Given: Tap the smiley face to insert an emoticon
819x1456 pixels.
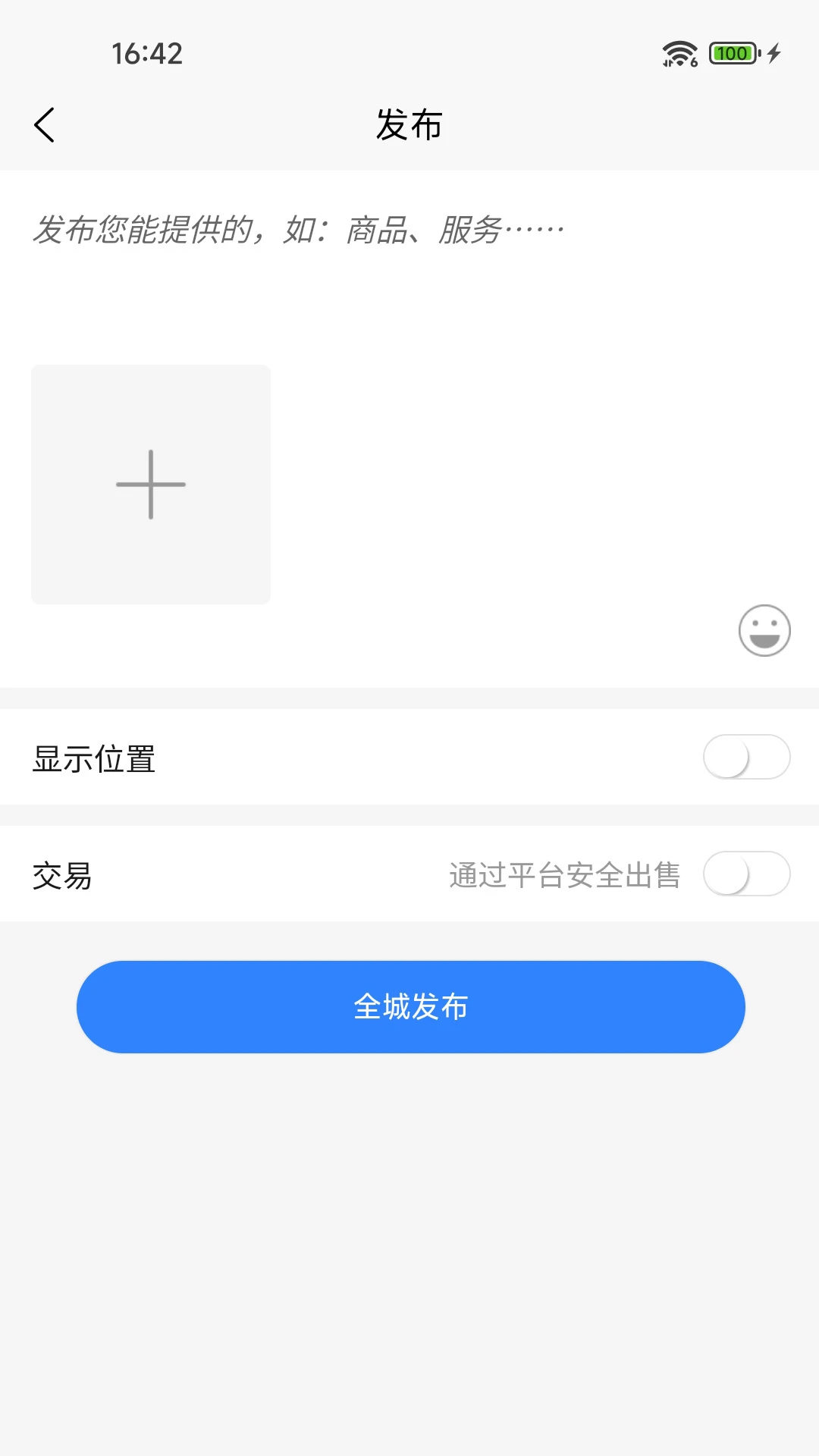Looking at the screenshot, I should coord(764,630).
